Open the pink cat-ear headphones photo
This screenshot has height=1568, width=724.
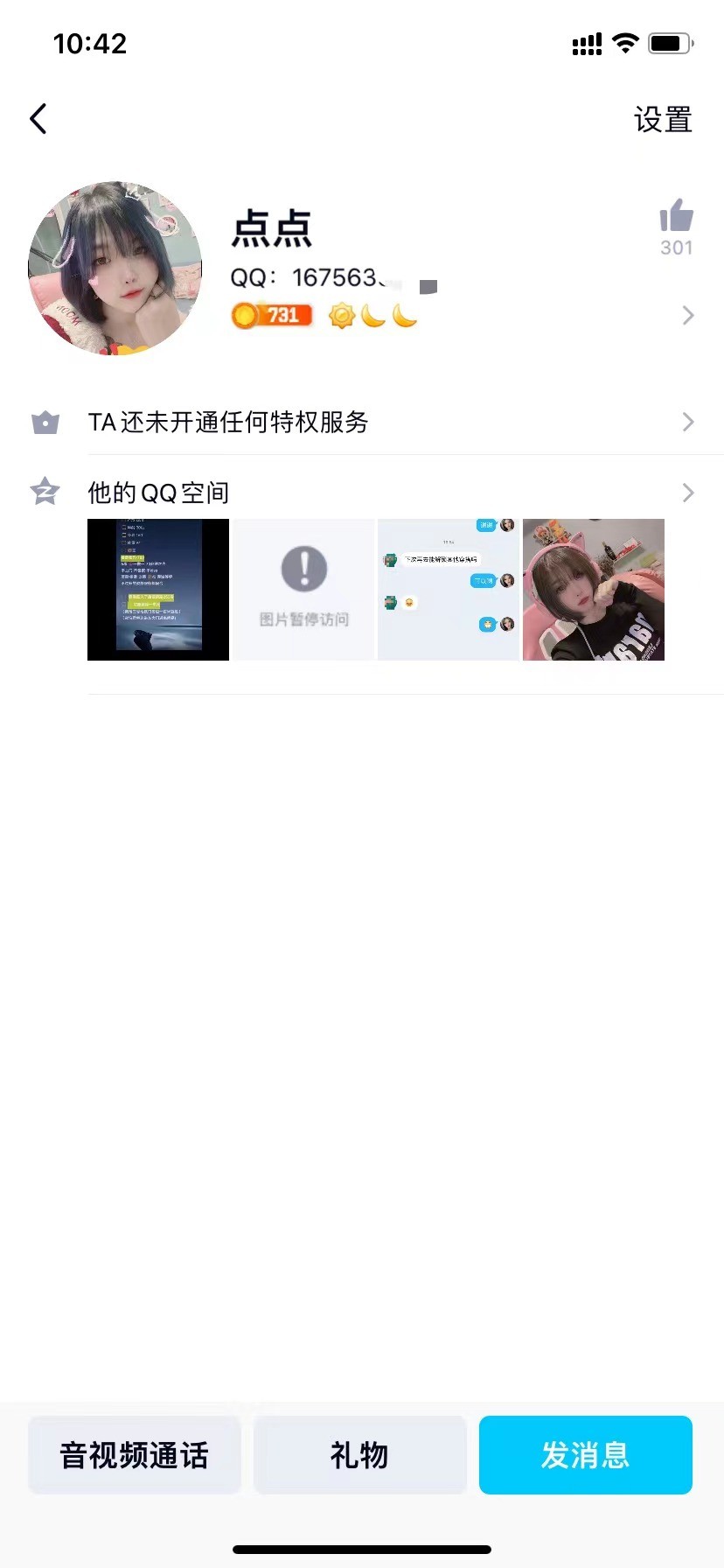(594, 590)
